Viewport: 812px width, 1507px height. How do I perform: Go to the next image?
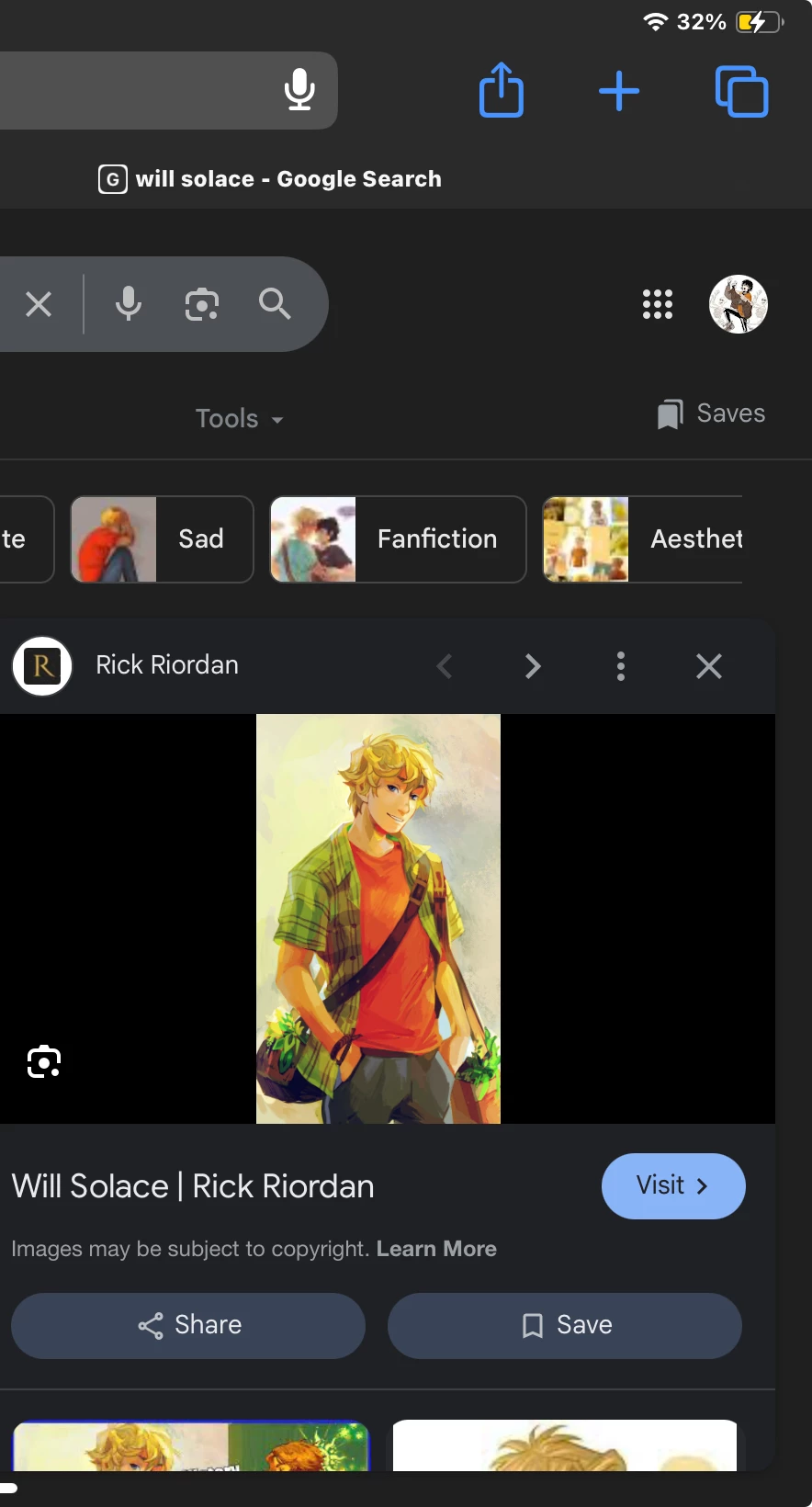[x=533, y=666]
